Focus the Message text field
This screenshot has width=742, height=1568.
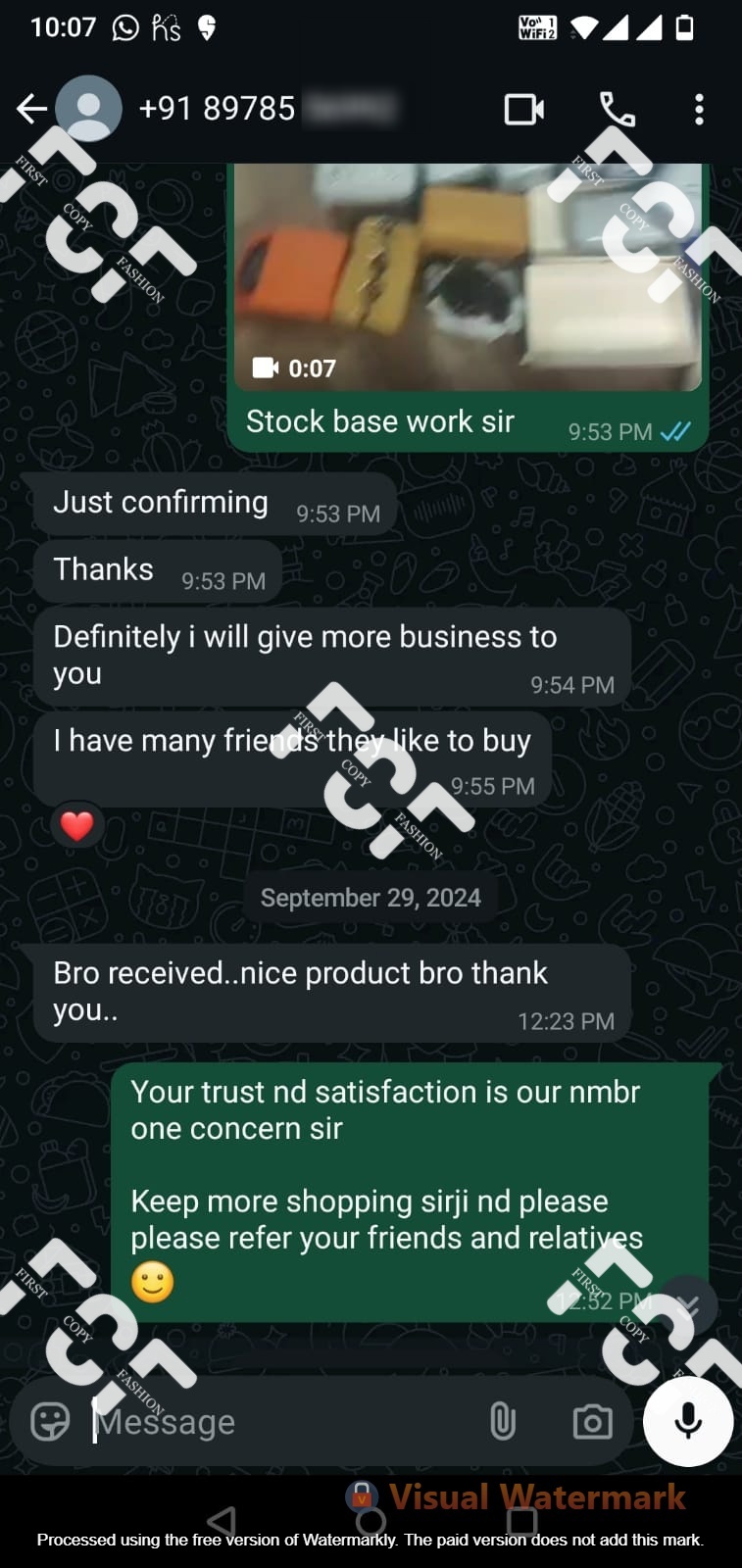pos(284,1421)
